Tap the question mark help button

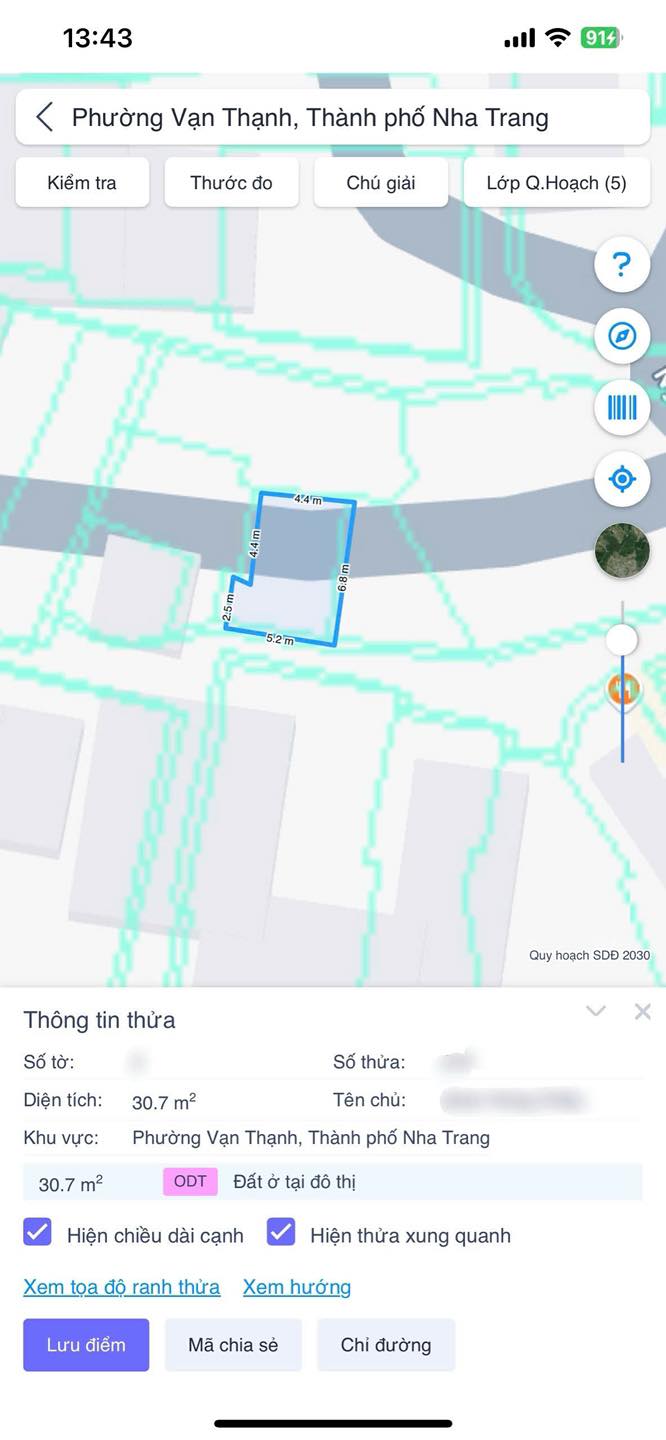click(622, 264)
